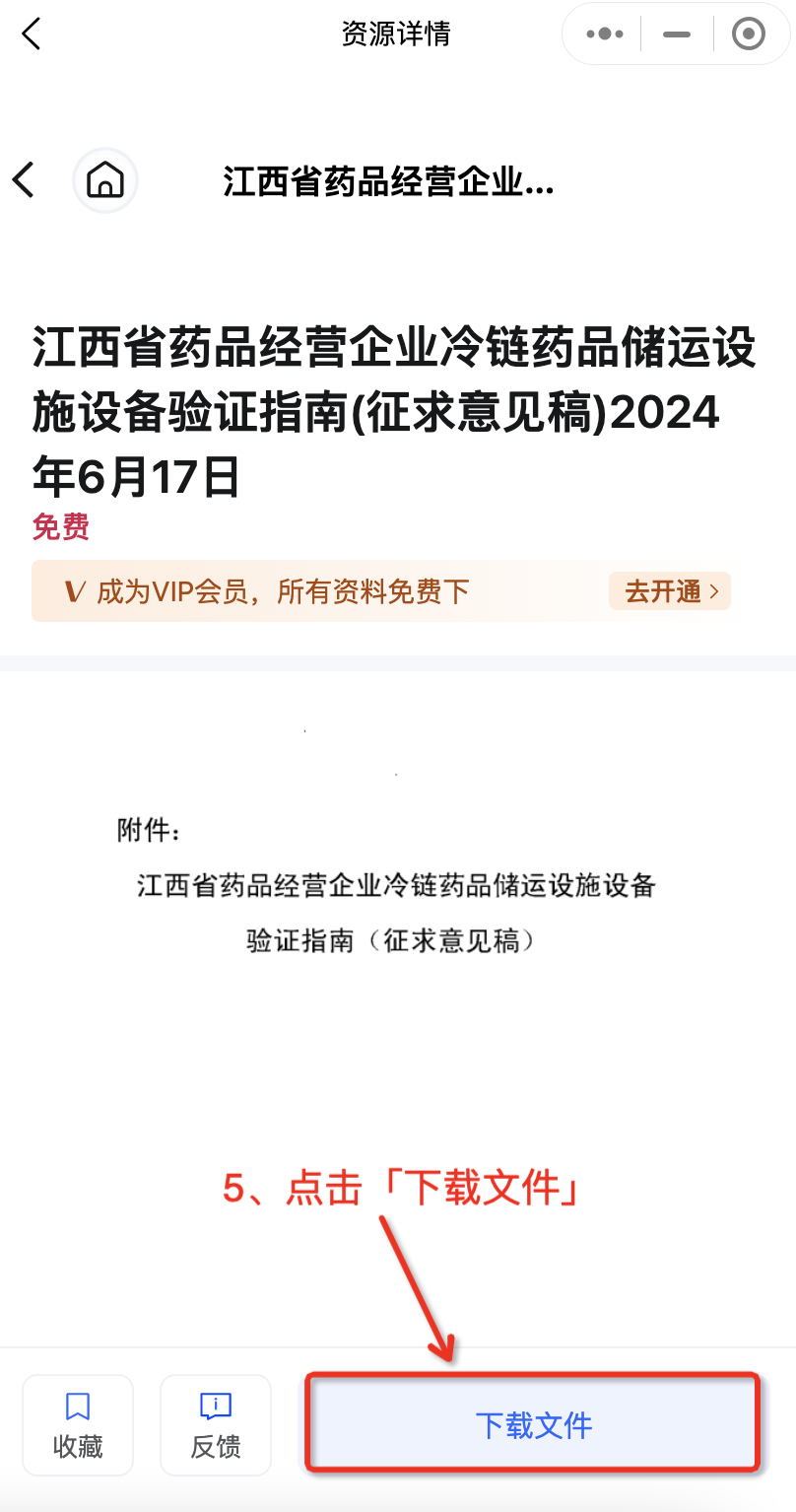Open the 反馈 feedback option
796x1512 pixels.
tap(216, 1425)
